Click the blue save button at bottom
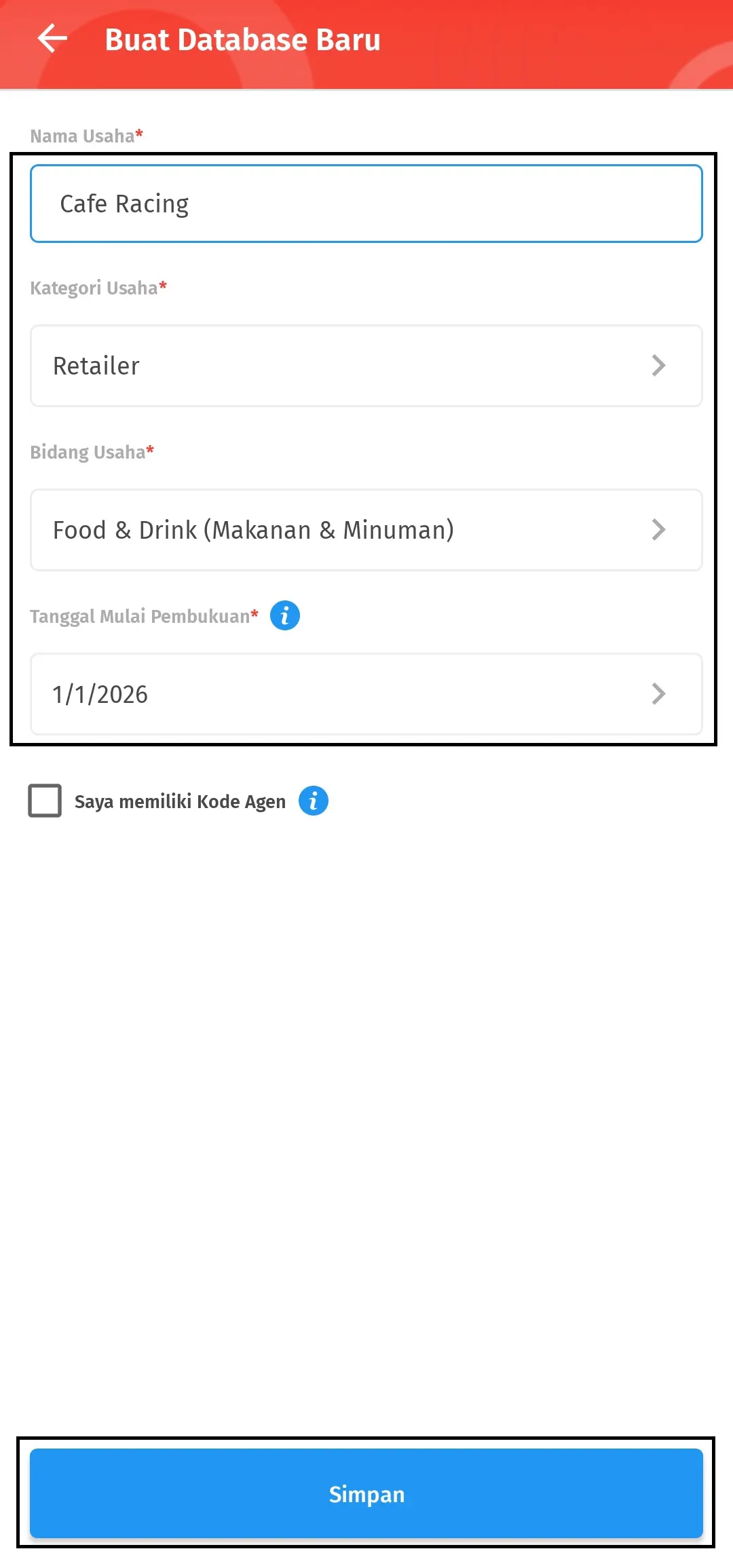 pyautogui.click(x=366, y=1493)
